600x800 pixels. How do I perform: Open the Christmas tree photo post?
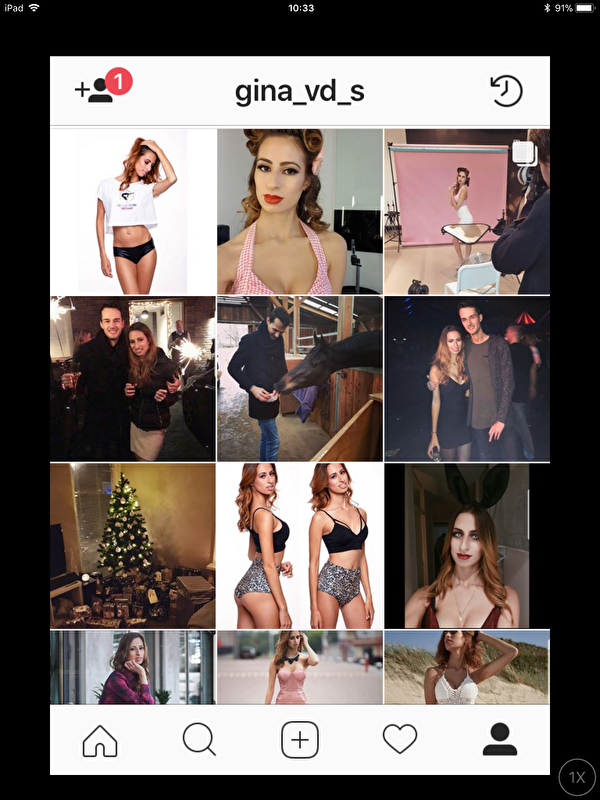pyautogui.click(x=132, y=545)
